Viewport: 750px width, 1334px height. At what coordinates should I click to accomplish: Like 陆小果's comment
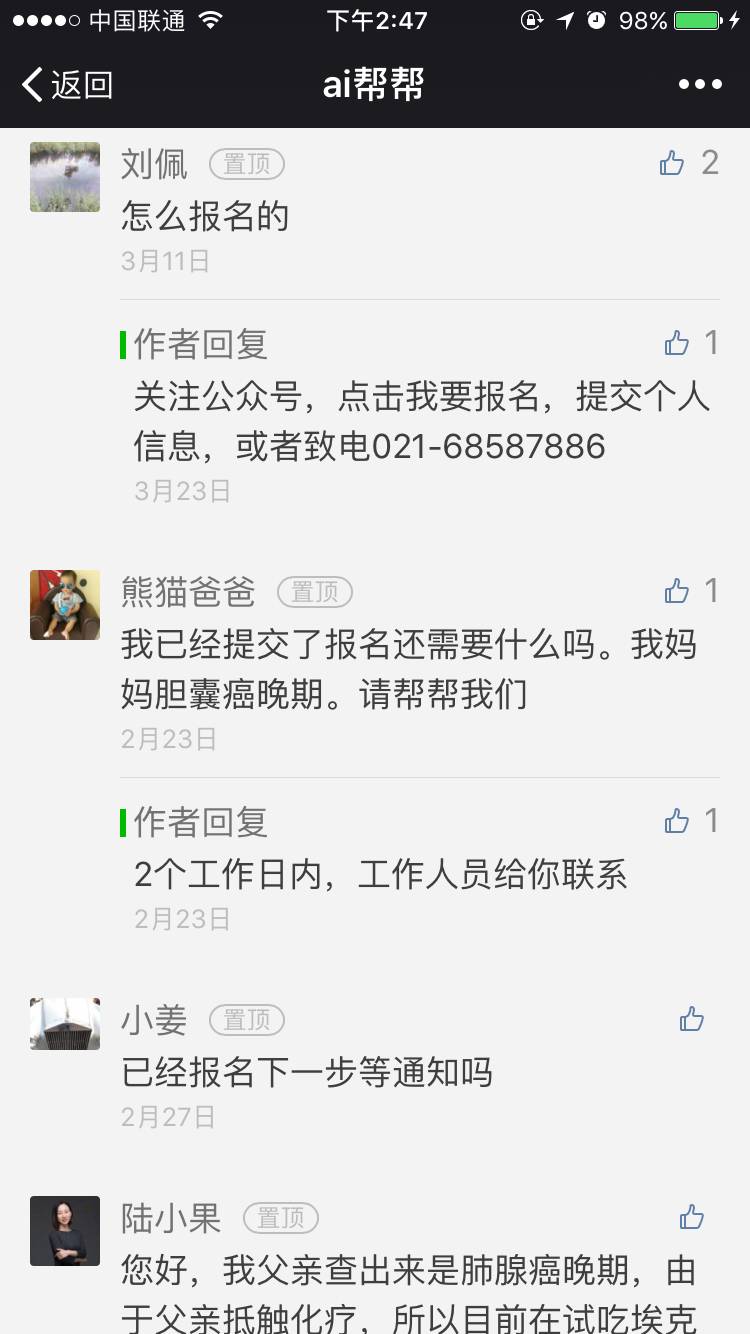(692, 1217)
